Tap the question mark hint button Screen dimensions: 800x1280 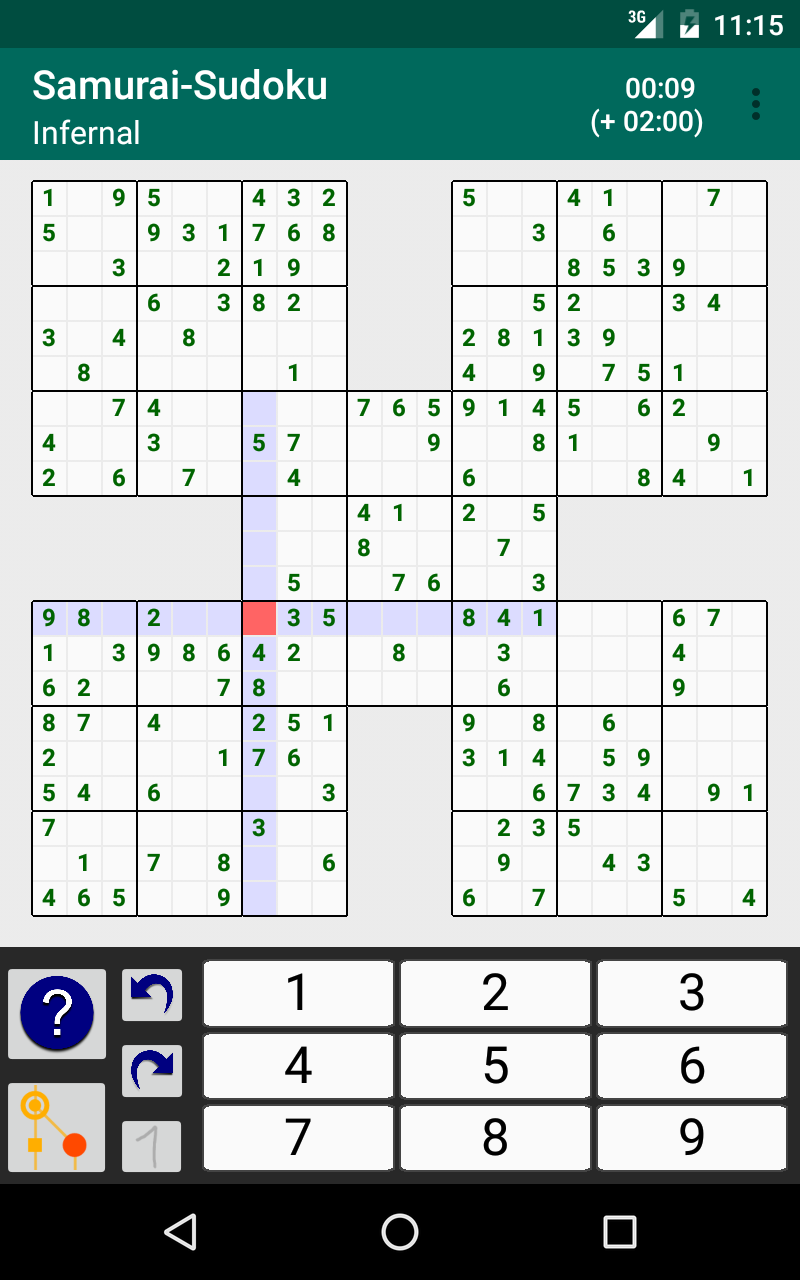(x=57, y=1014)
